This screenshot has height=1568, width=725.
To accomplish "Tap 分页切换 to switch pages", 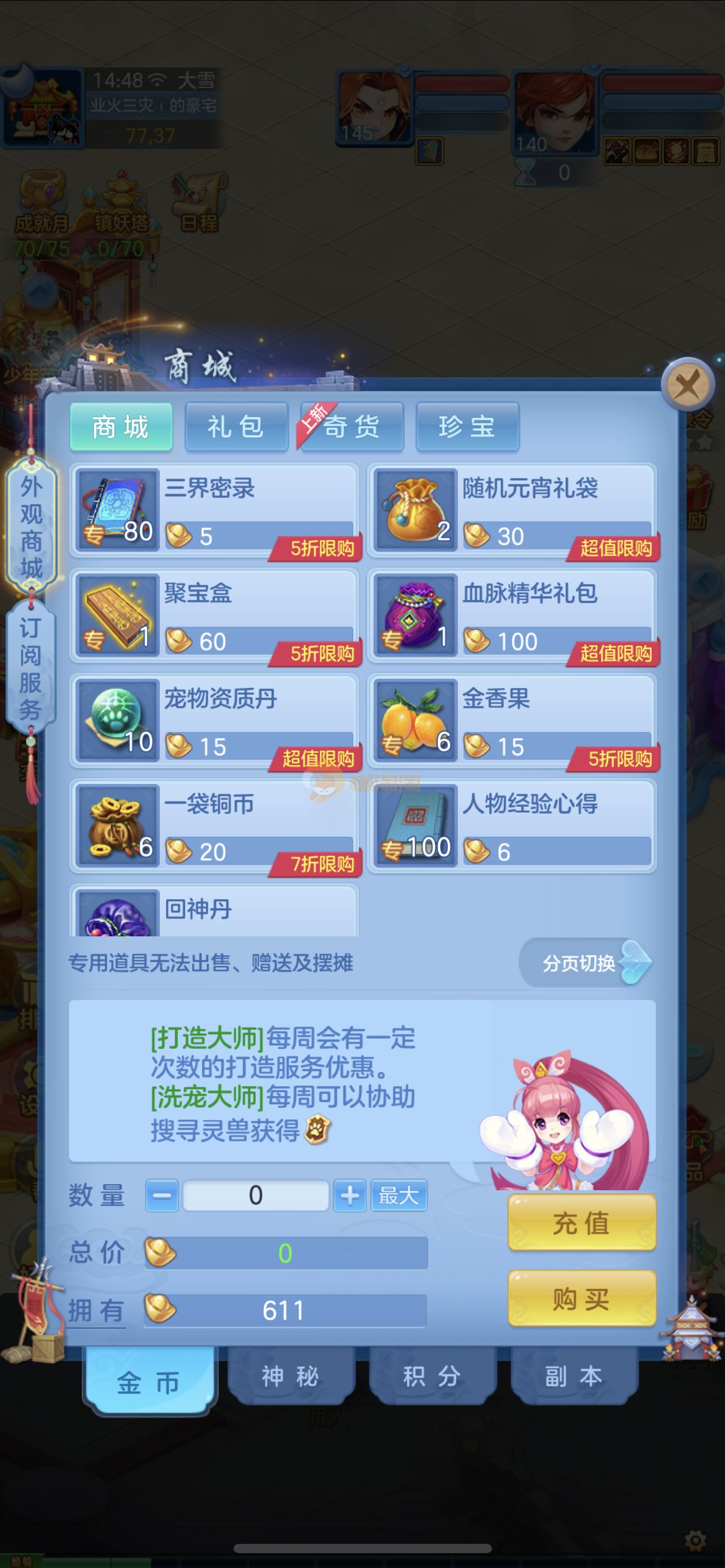I will point(586,963).
